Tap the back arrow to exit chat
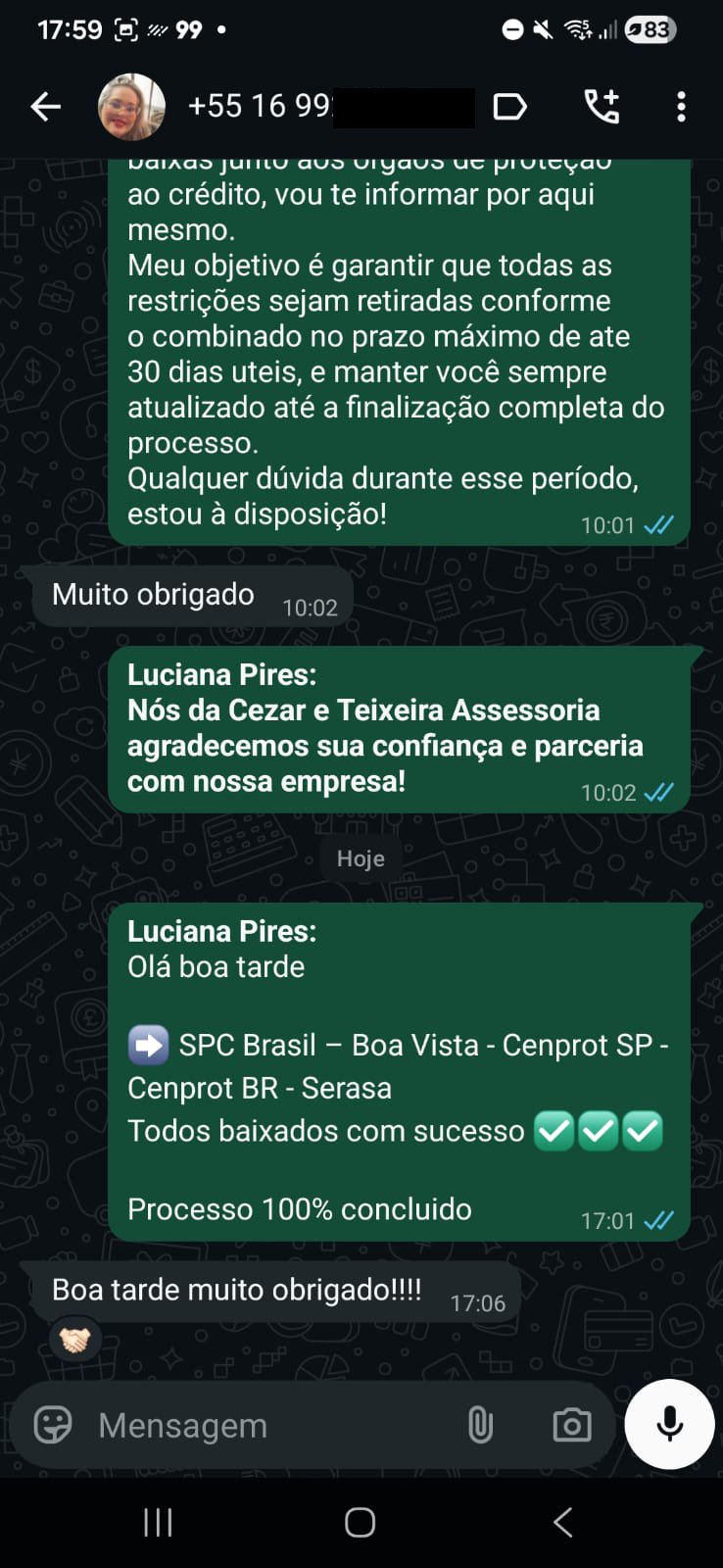723x1568 pixels. click(x=45, y=106)
